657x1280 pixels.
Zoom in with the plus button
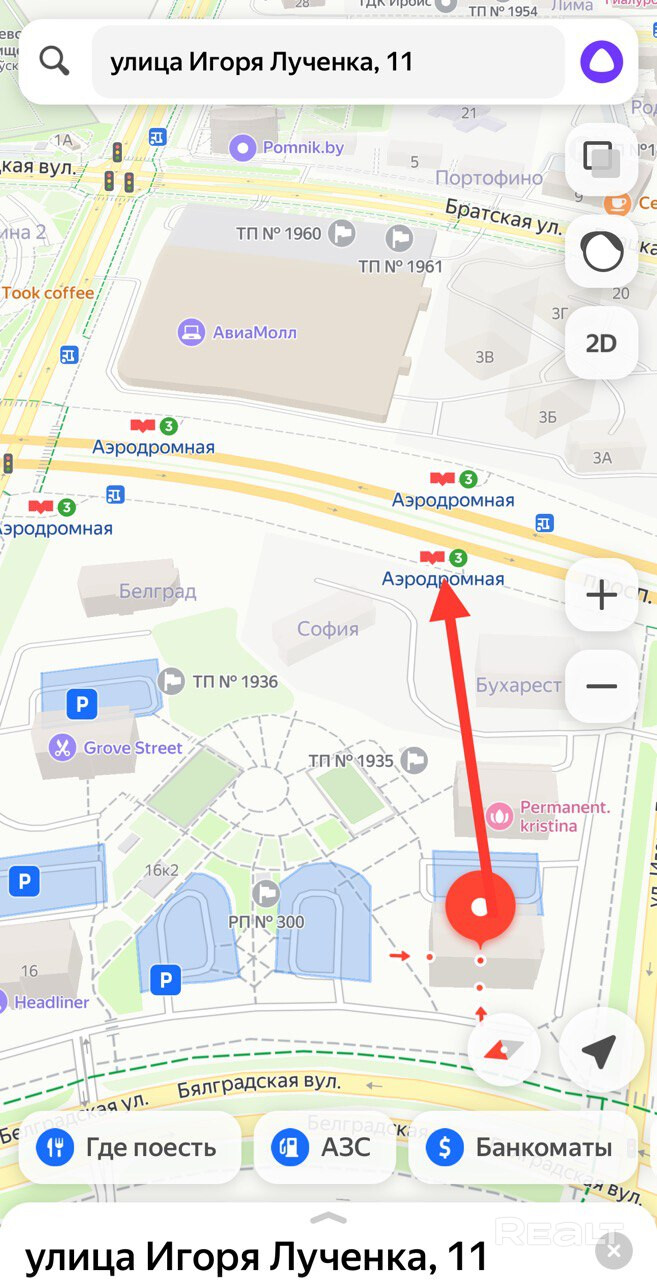tap(601, 597)
